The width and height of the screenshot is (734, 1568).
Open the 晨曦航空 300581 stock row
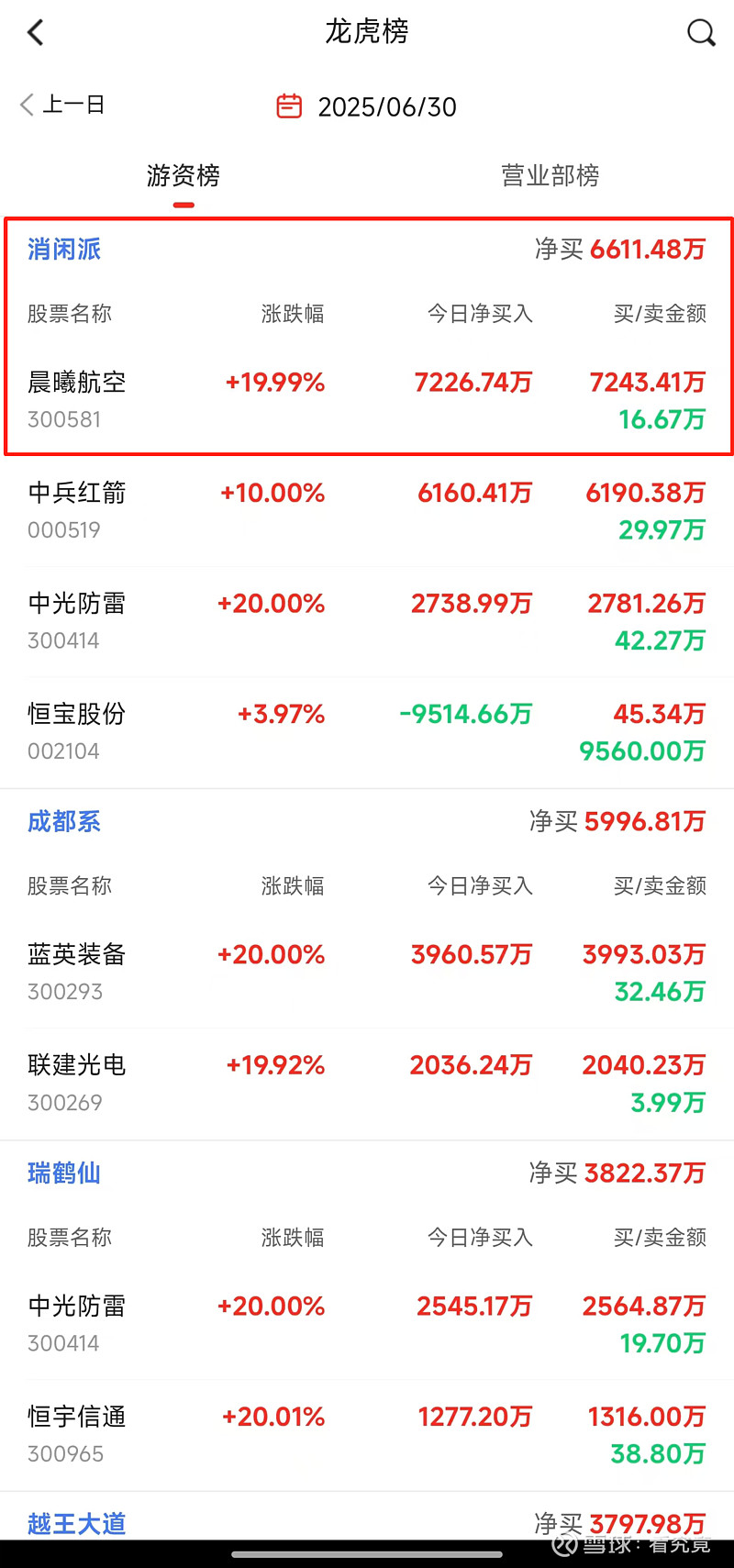tap(367, 400)
